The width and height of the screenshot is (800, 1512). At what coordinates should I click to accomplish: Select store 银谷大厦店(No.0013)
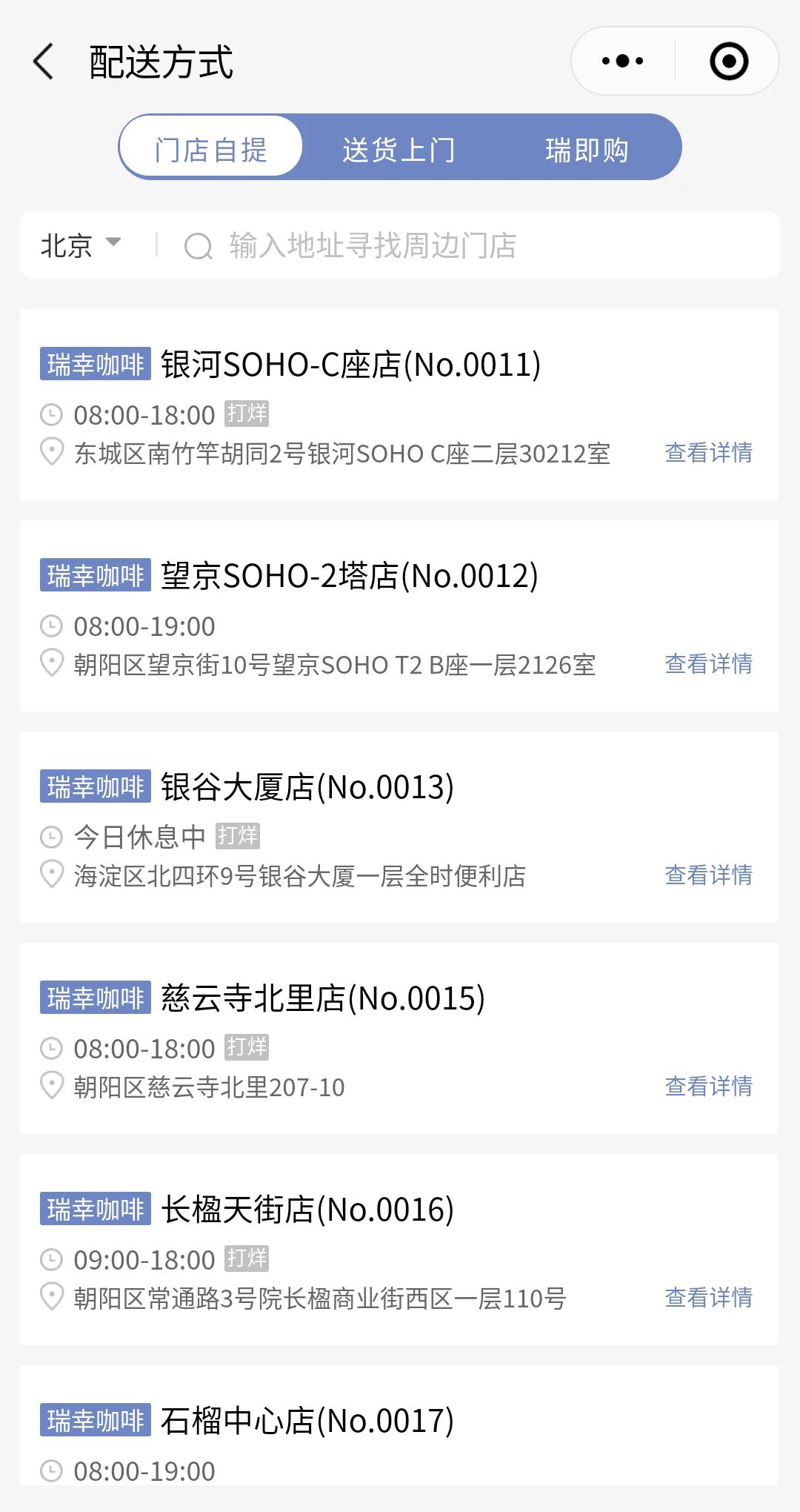[307, 788]
